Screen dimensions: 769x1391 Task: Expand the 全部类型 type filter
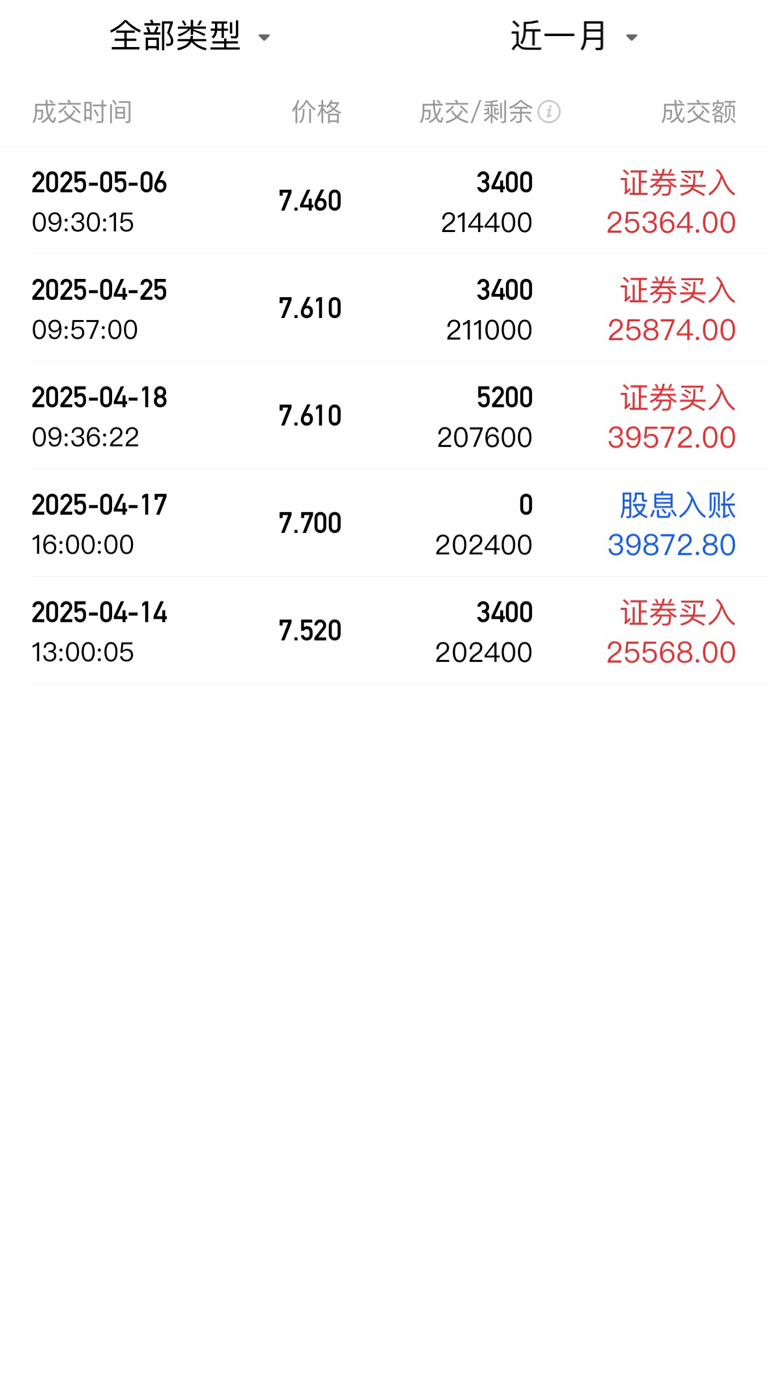(190, 37)
